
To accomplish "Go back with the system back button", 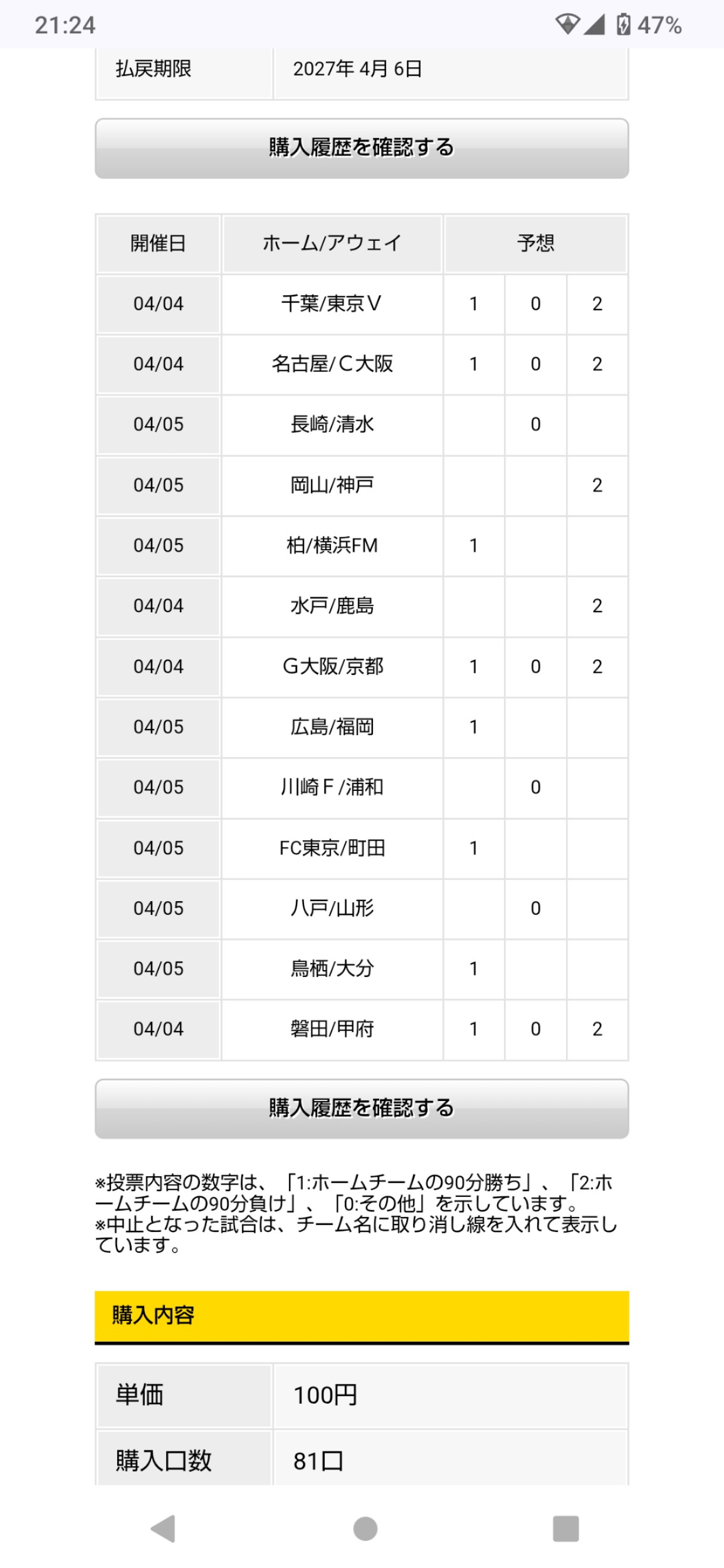I will [163, 1528].
